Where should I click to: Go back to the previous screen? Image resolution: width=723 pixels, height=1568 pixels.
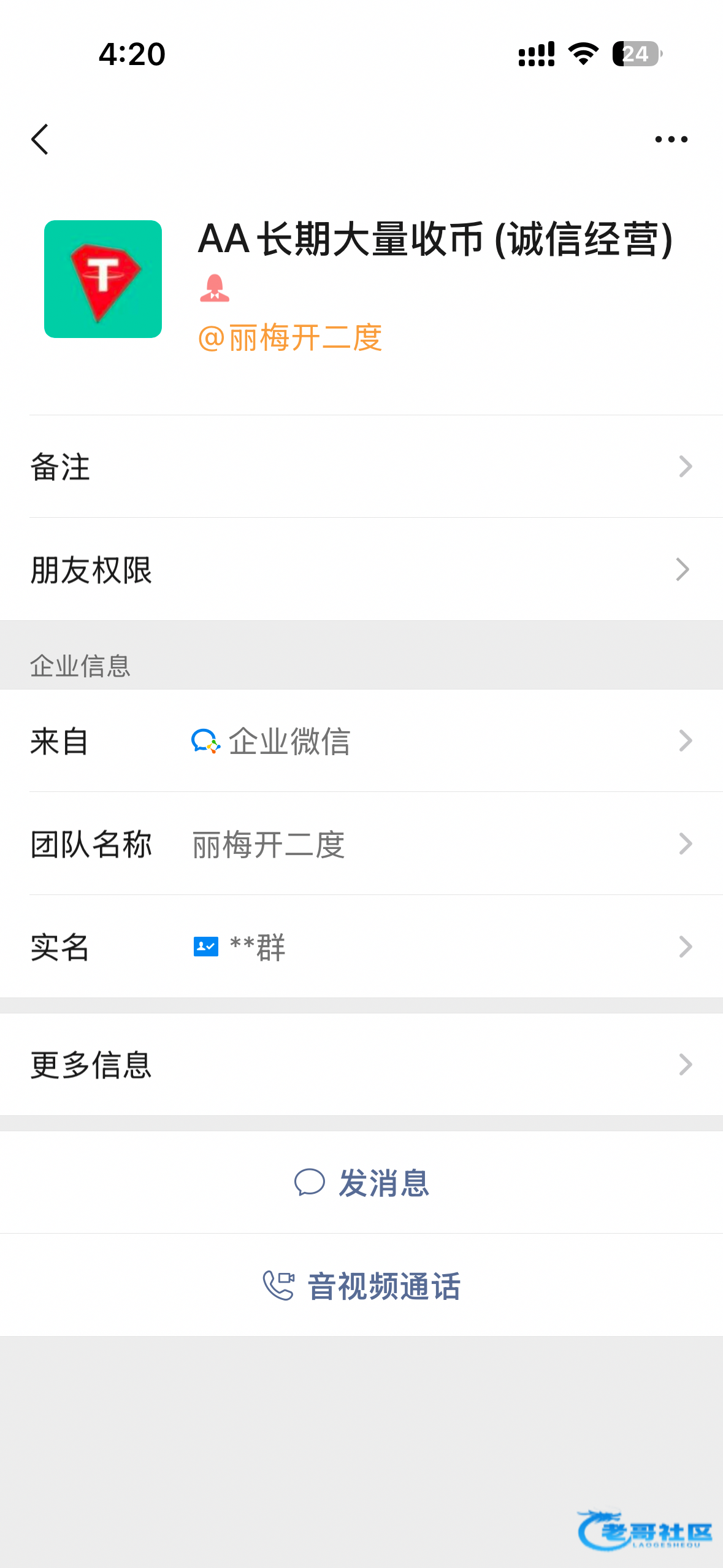(x=40, y=139)
